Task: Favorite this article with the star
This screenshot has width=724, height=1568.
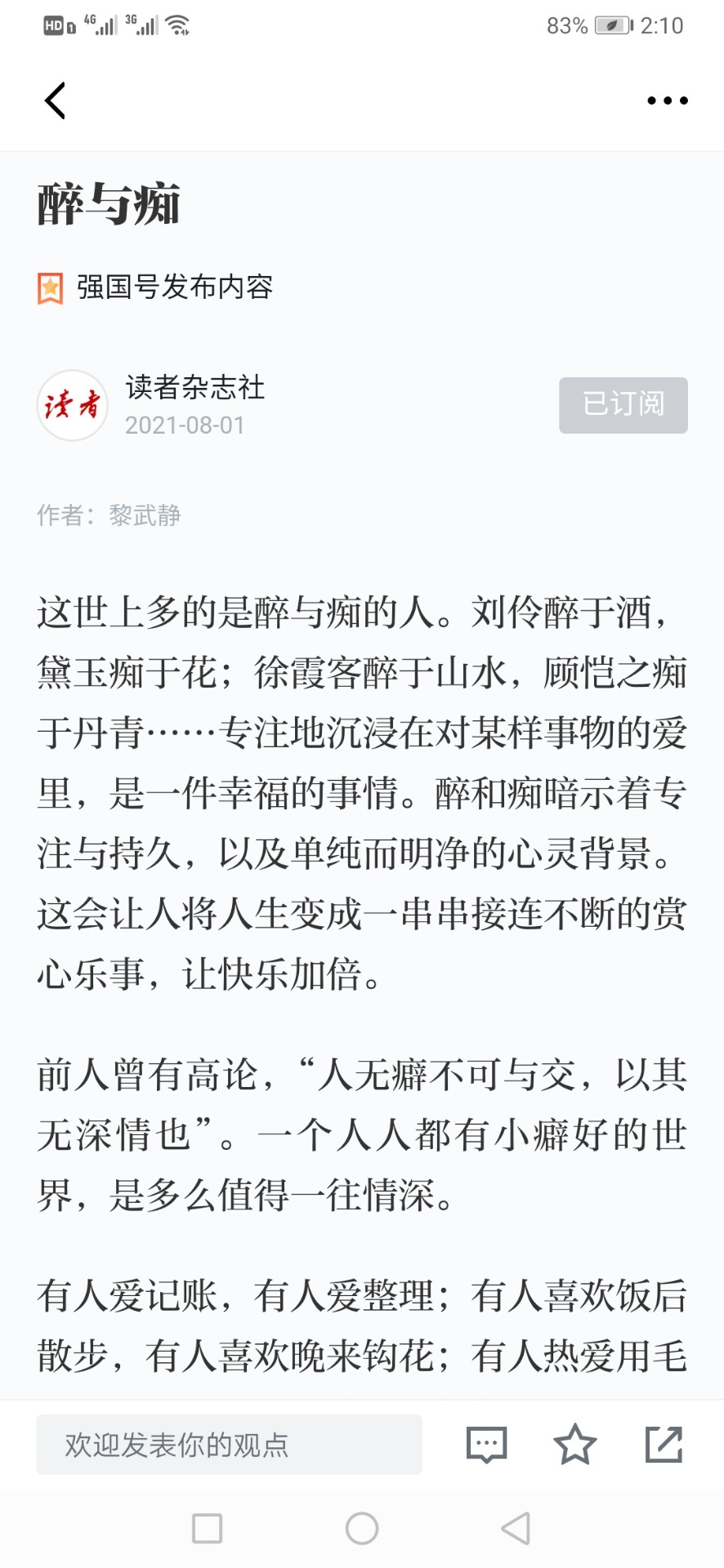Action: pos(575,1444)
